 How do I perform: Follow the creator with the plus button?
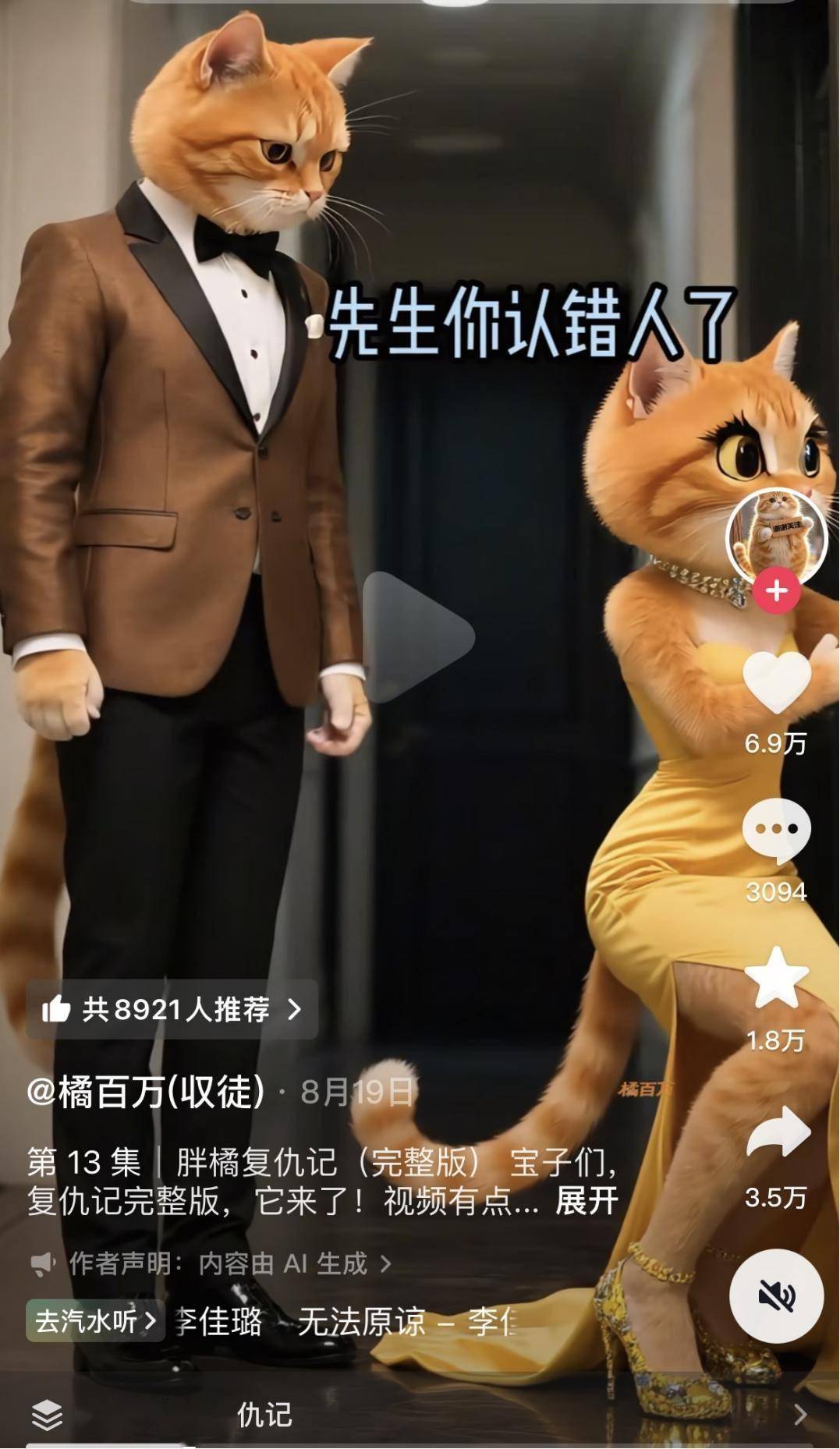click(x=776, y=592)
